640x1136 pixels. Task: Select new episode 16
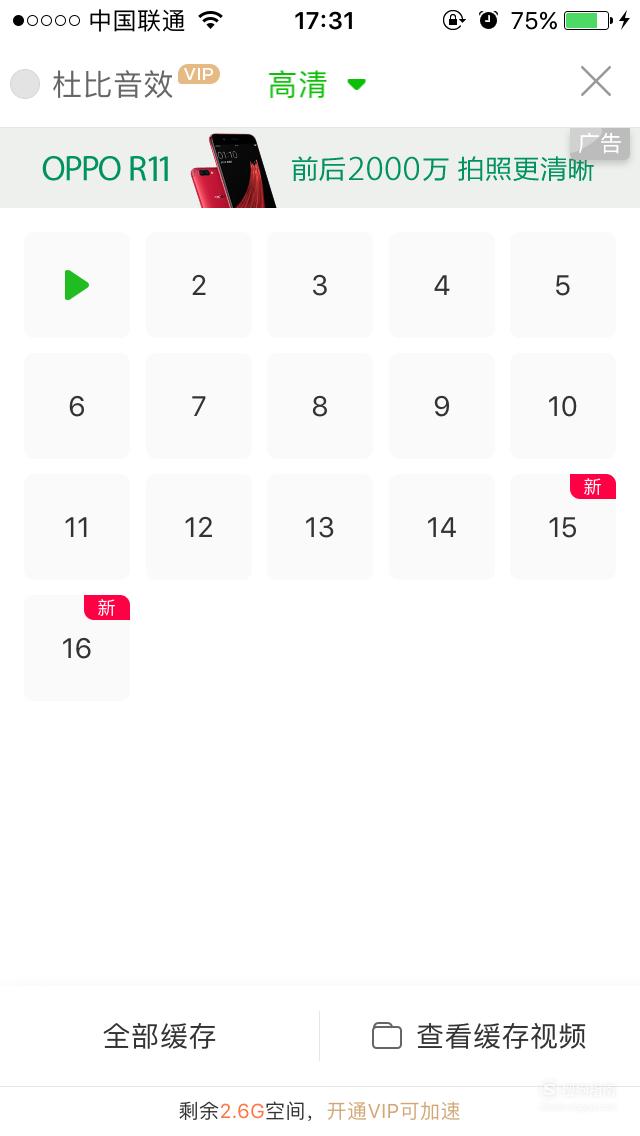point(77,648)
